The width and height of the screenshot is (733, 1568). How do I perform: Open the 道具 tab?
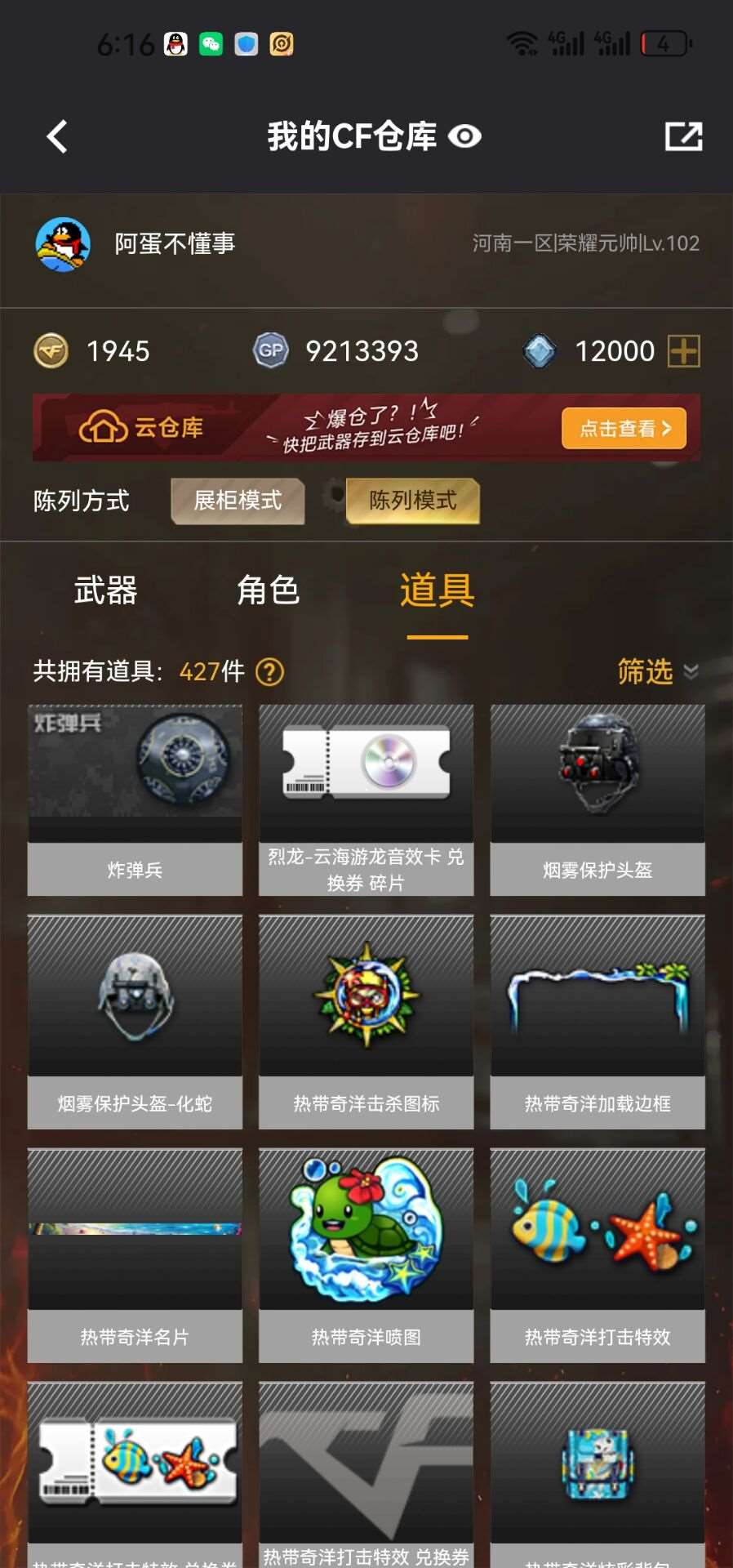(437, 590)
